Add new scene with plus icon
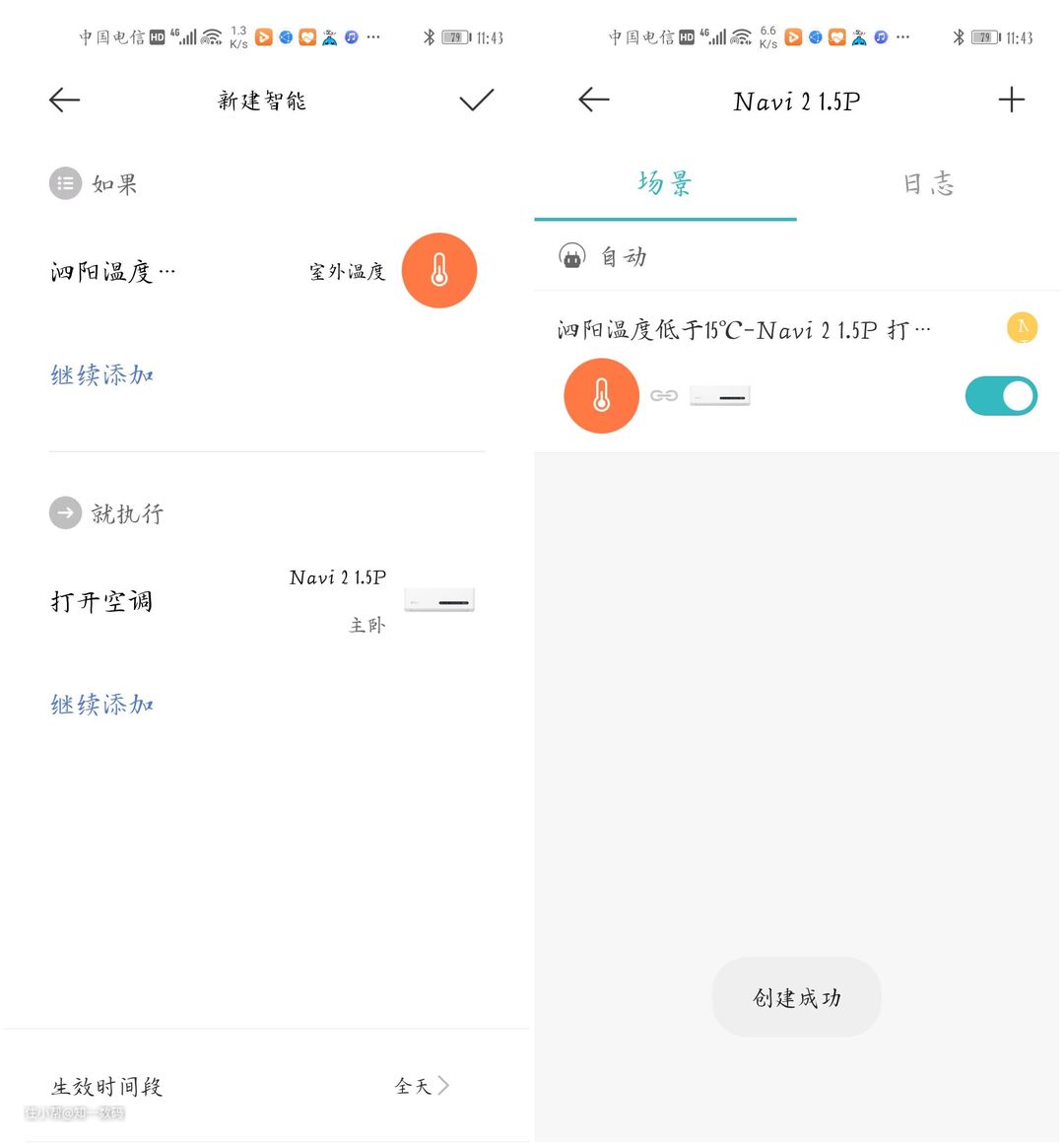This screenshot has height=1147, width=1064. pos(1012,100)
